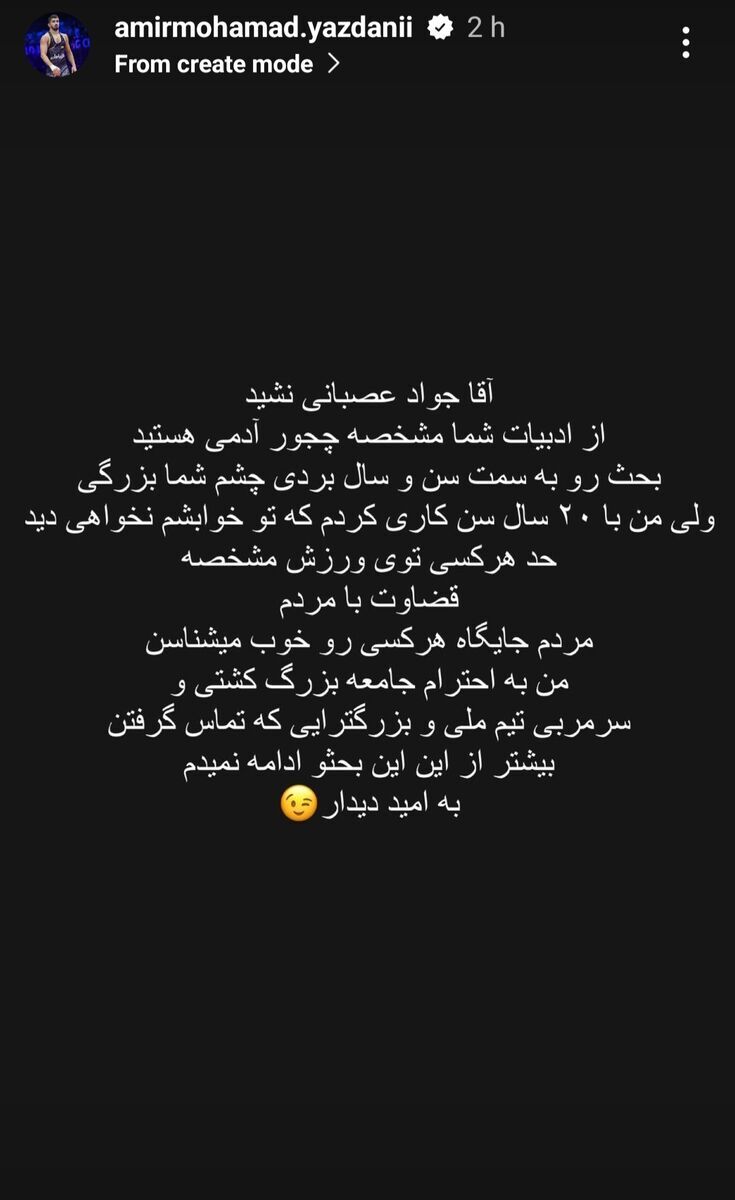
Task: Click the username amirmohamad.yazdanii
Action: (x=265, y=28)
